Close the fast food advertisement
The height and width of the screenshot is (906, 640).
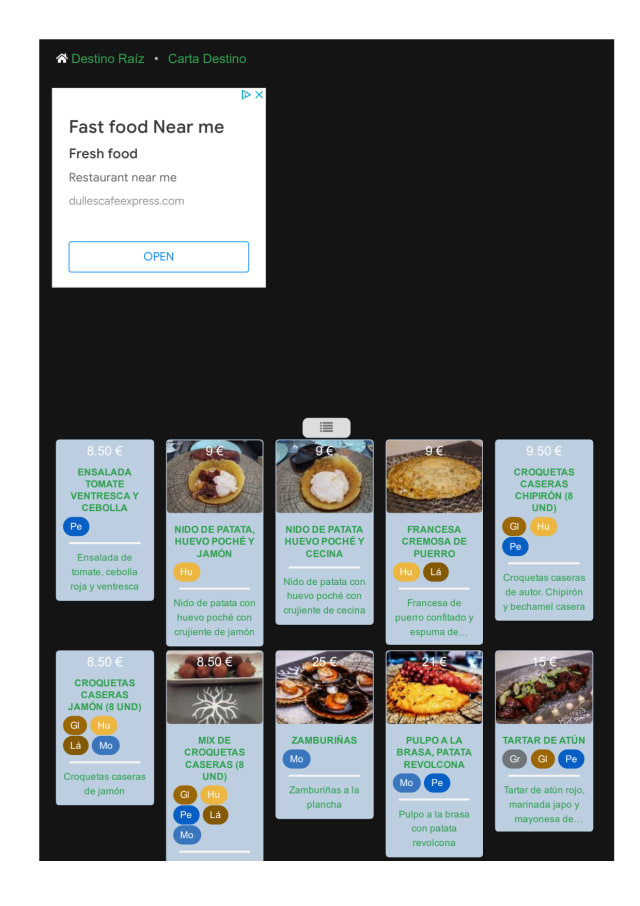259,94
